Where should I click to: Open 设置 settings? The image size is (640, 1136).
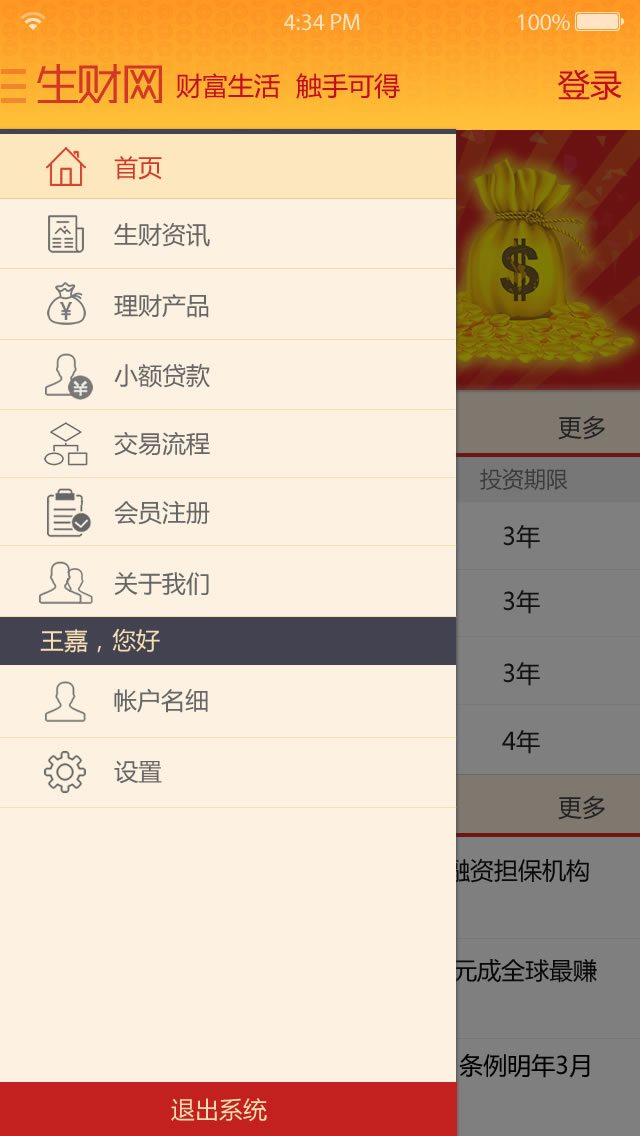point(227,772)
